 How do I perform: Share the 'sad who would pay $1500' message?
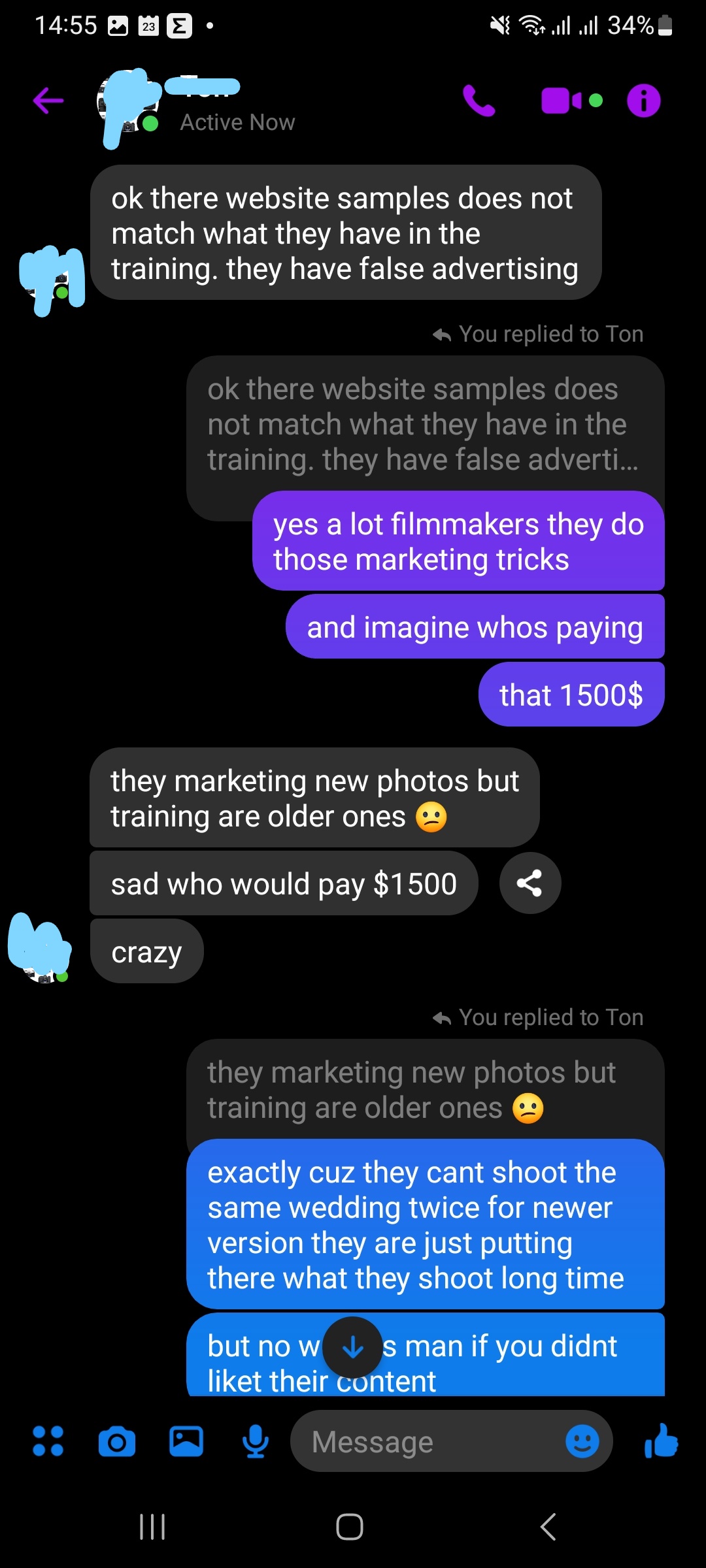tap(529, 883)
